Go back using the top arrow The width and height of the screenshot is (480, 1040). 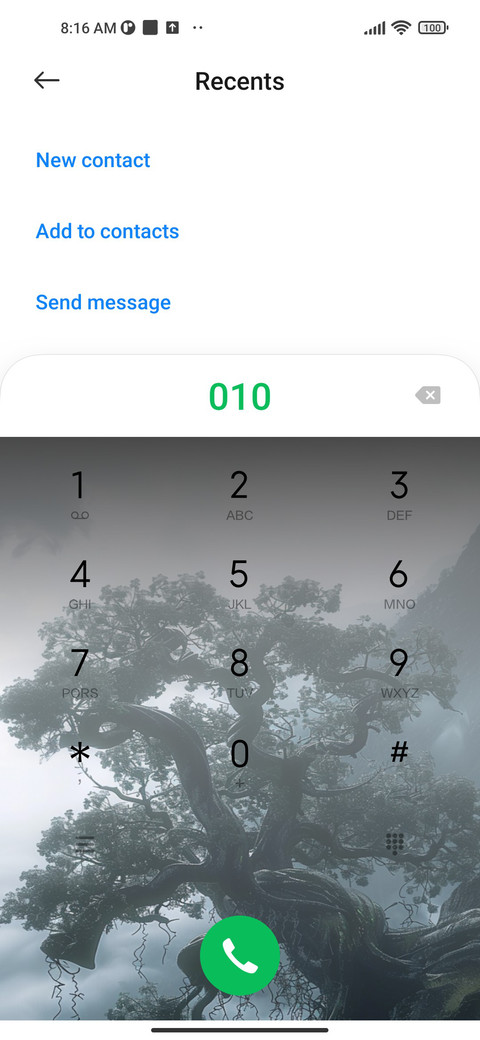[x=46, y=81]
